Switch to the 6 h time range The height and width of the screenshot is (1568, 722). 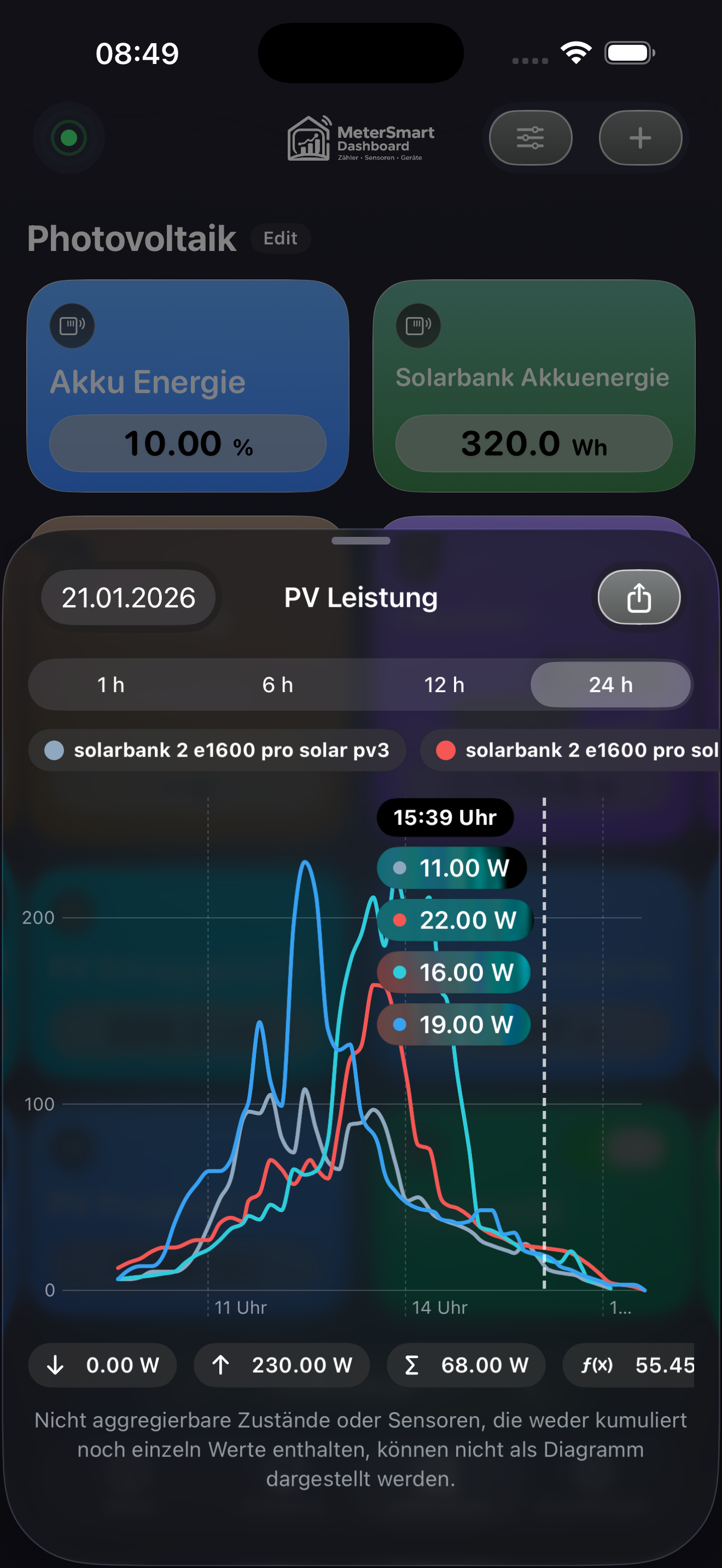pyautogui.click(x=278, y=685)
